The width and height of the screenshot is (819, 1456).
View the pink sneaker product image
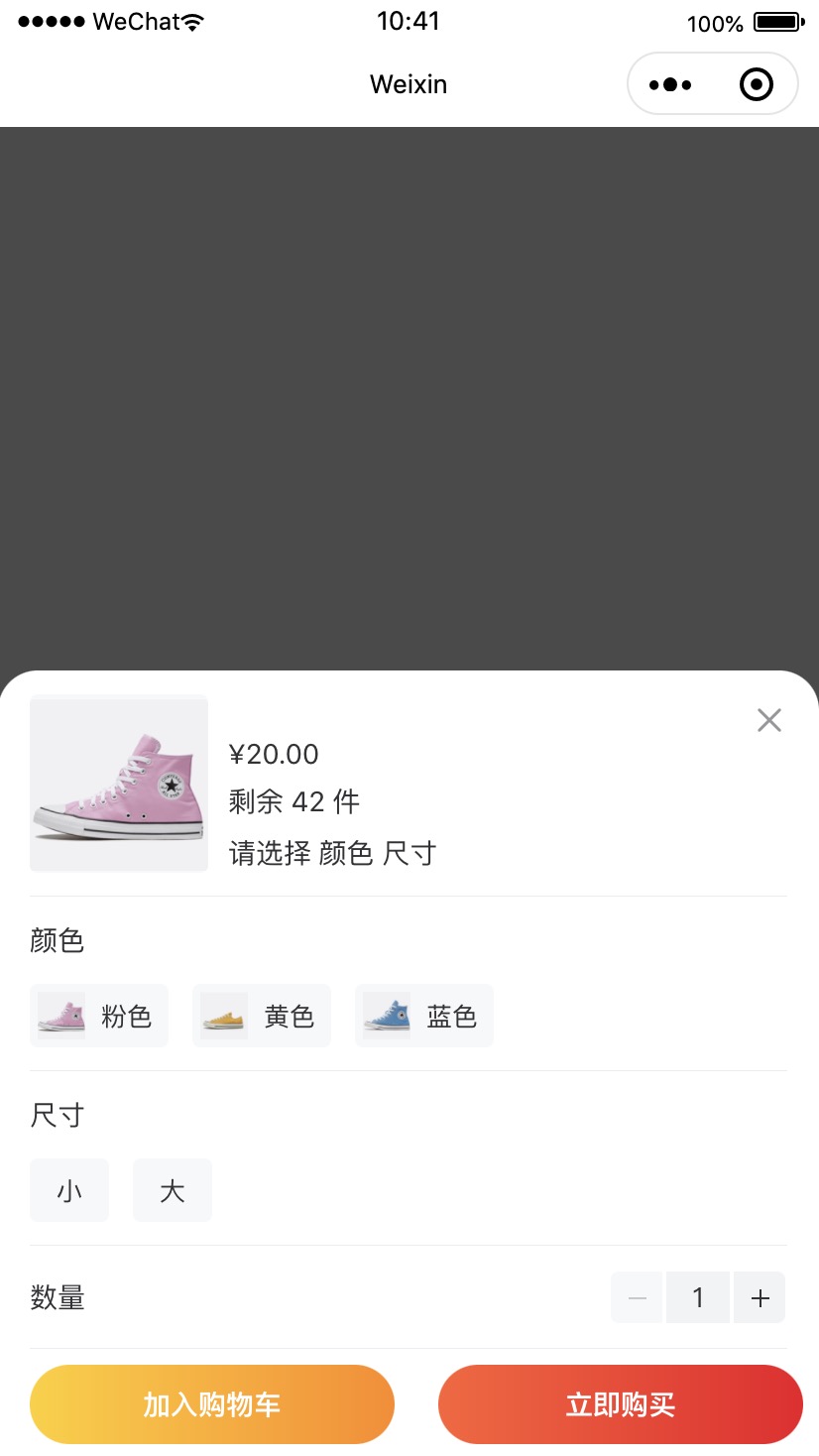tap(119, 785)
